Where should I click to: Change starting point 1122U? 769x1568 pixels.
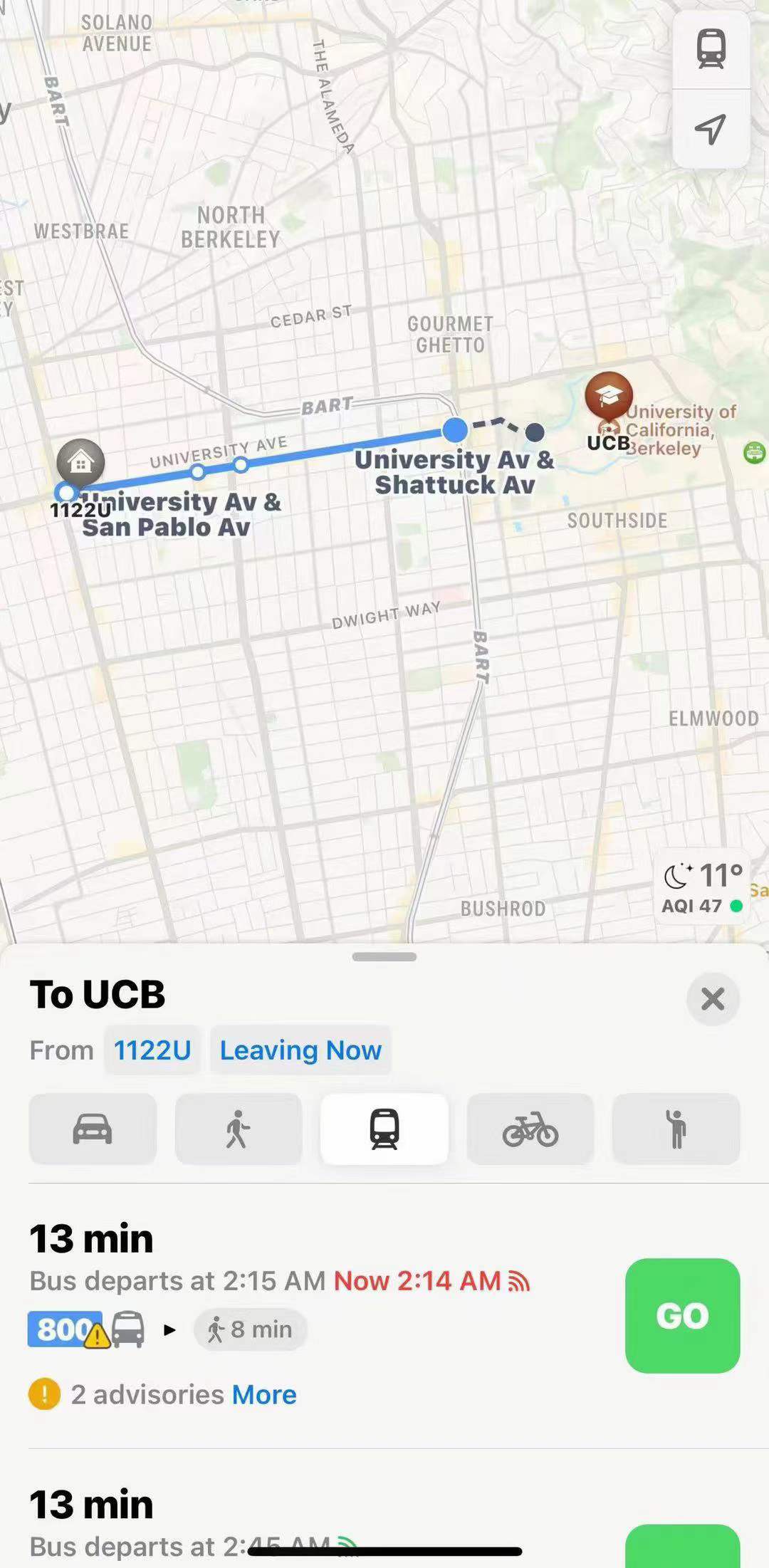152,1050
